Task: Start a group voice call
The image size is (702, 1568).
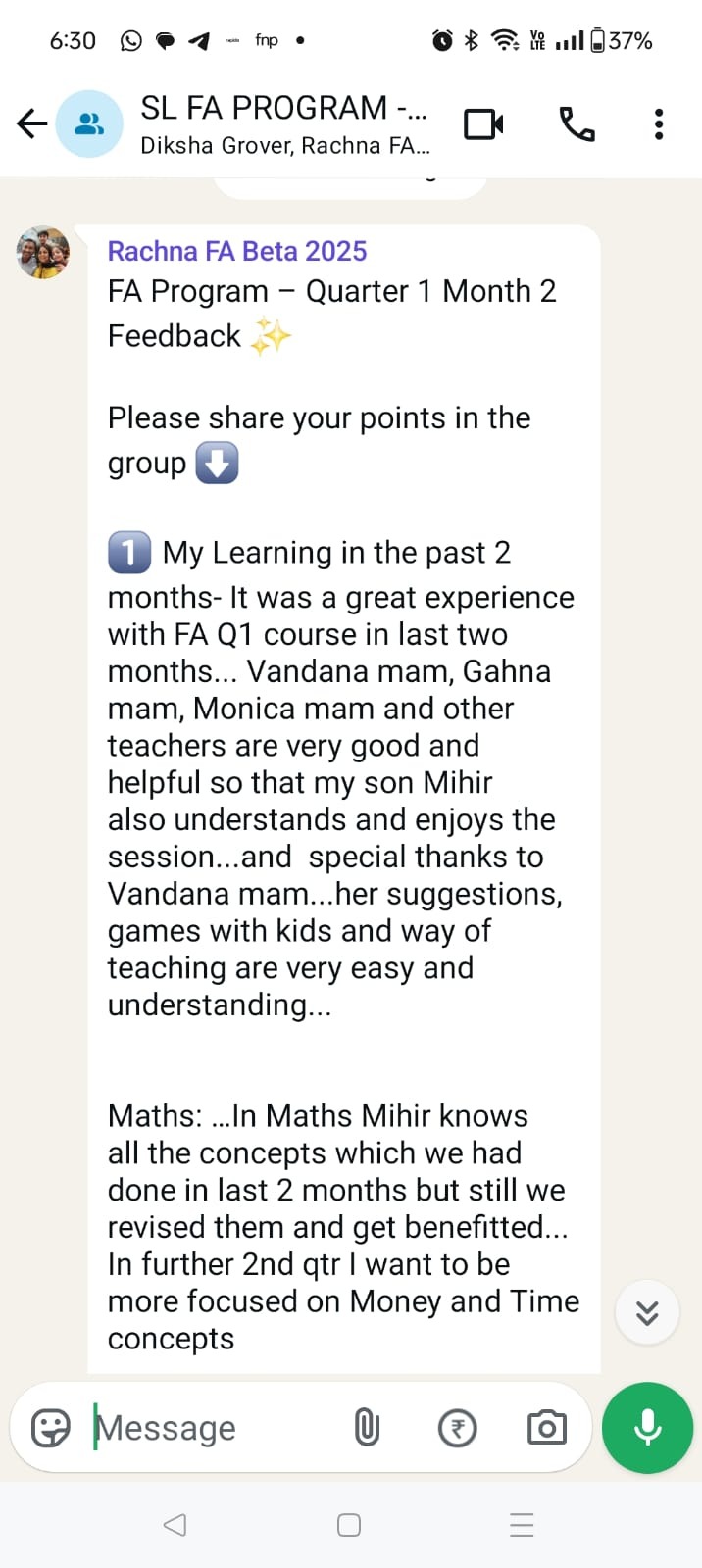Action: point(577,124)
